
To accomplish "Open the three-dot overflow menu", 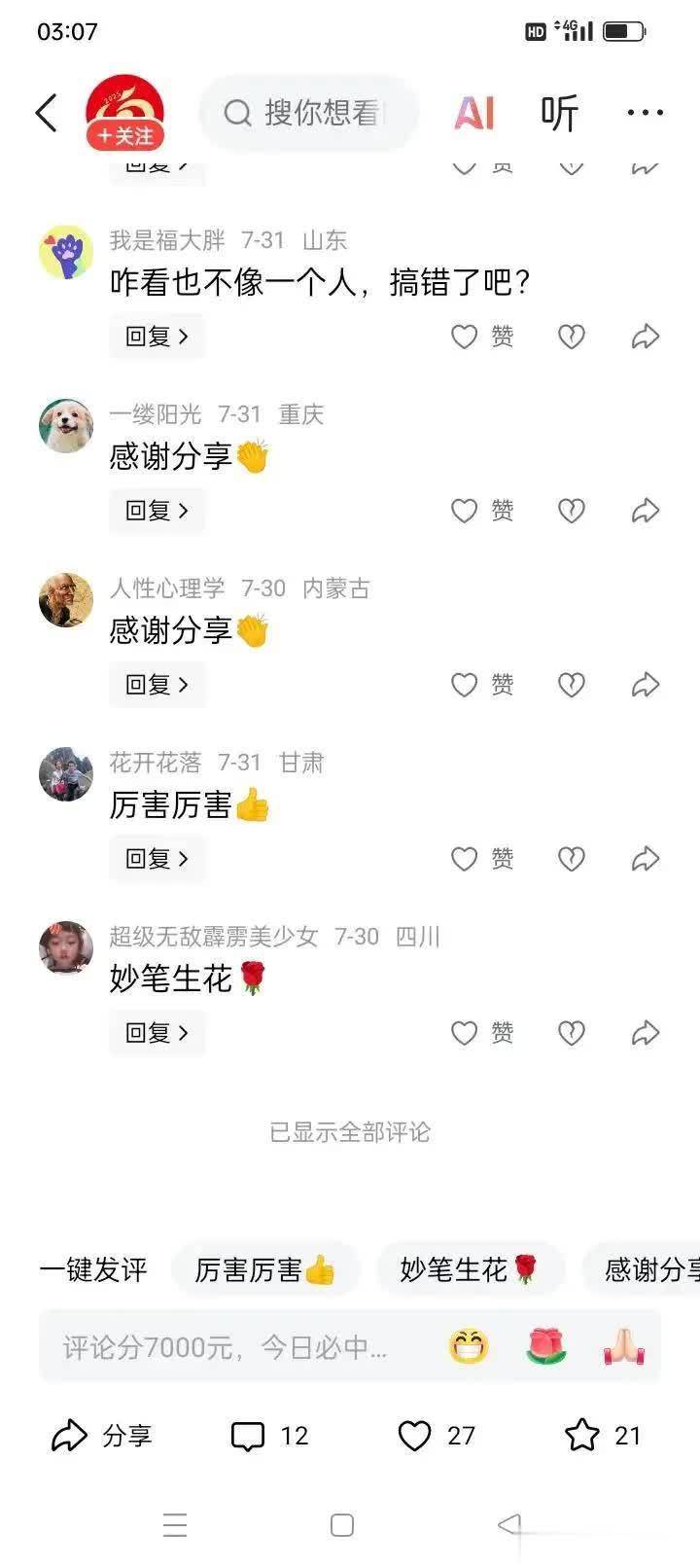I will coord(645,113).
